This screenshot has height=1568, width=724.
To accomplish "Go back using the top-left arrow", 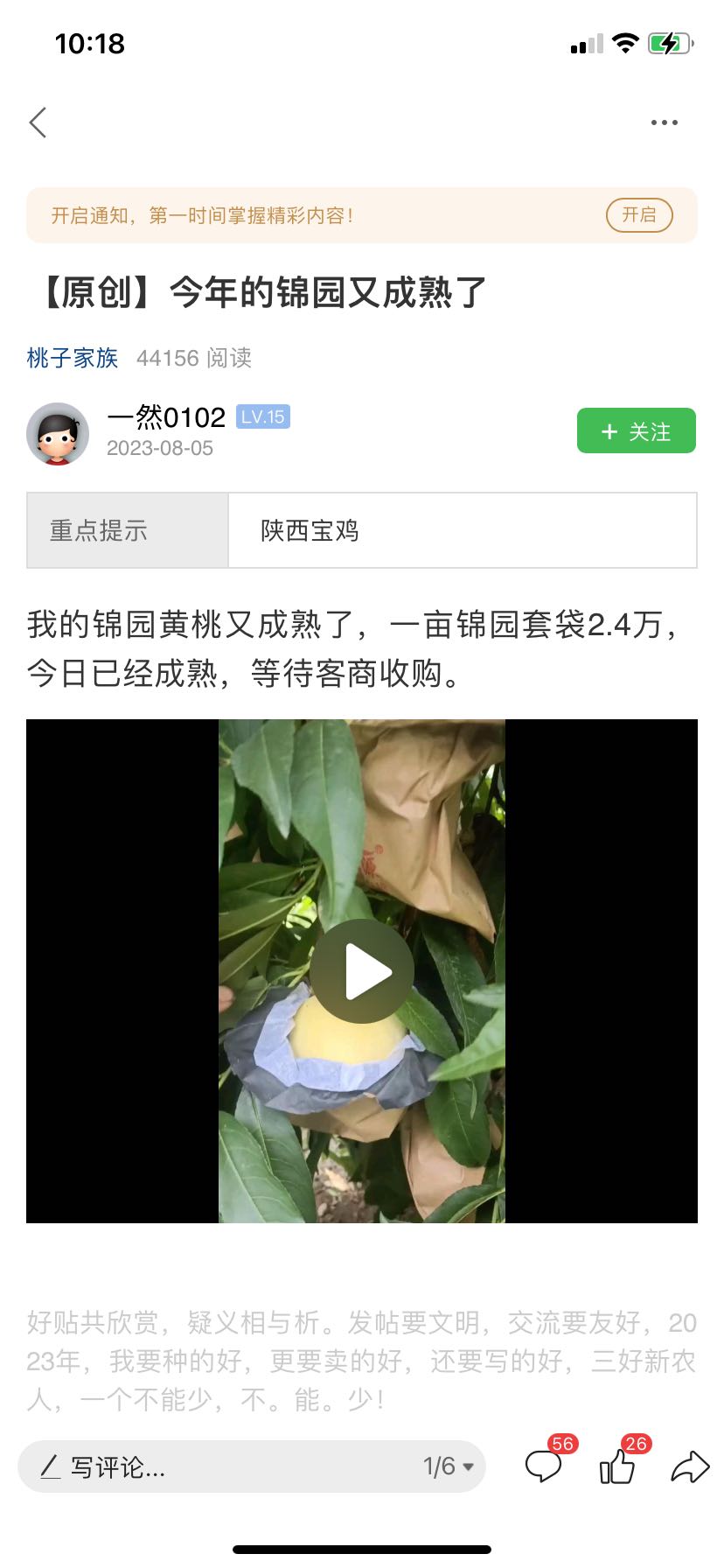I will pyautogui.click(x=38, y=122).
